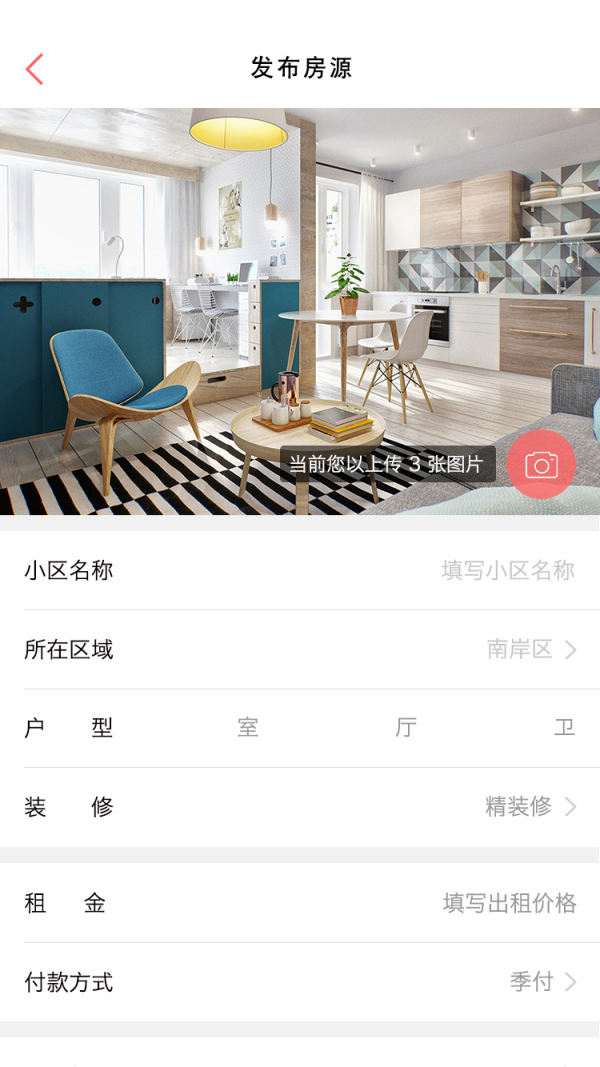Image resolution: width=600 pixels, height=1067 pixels.
Task: Open the uploaded room photo
Action: tap(250, 300)
